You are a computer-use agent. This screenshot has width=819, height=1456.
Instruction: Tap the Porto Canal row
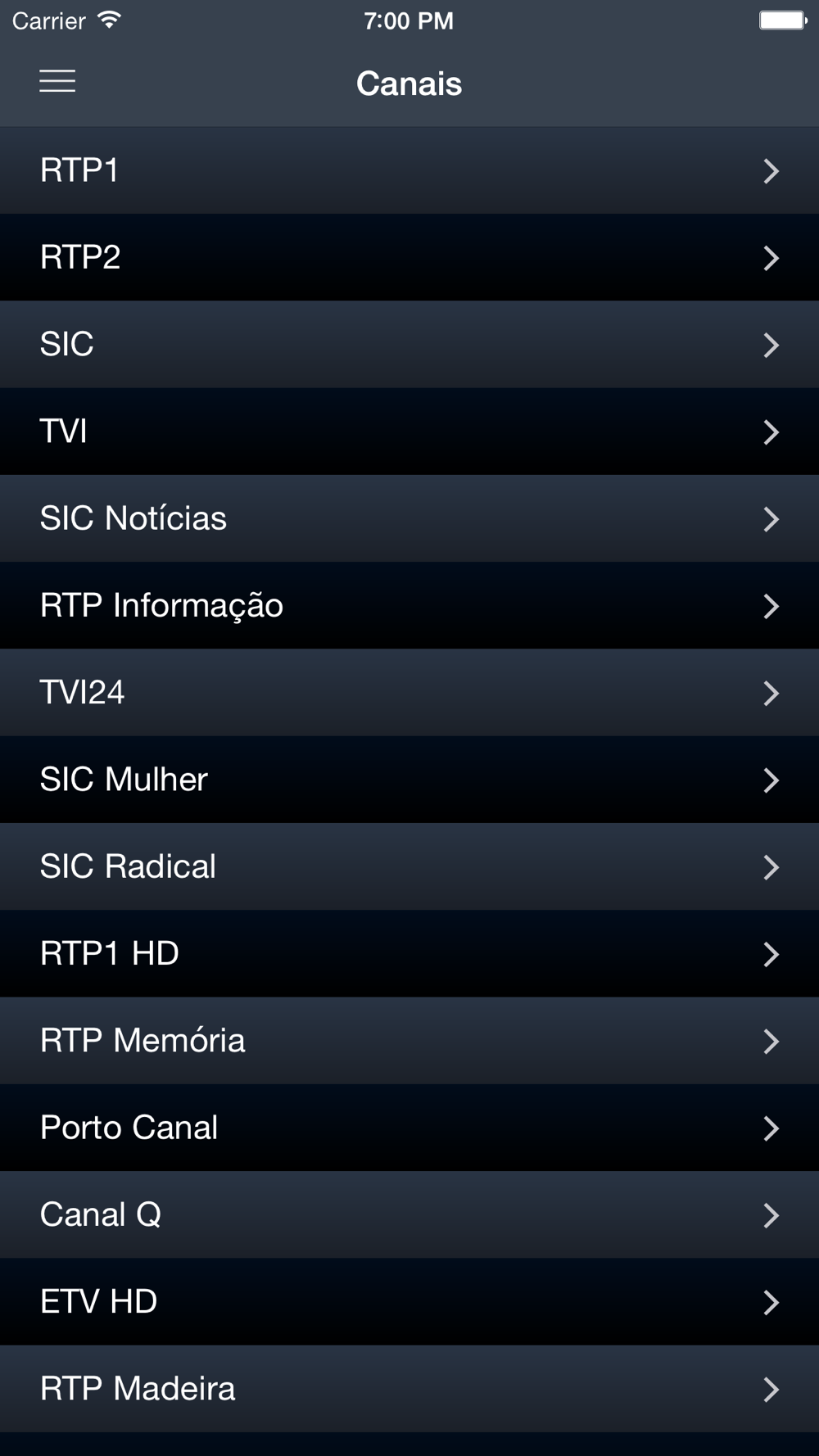[409, 1128]
